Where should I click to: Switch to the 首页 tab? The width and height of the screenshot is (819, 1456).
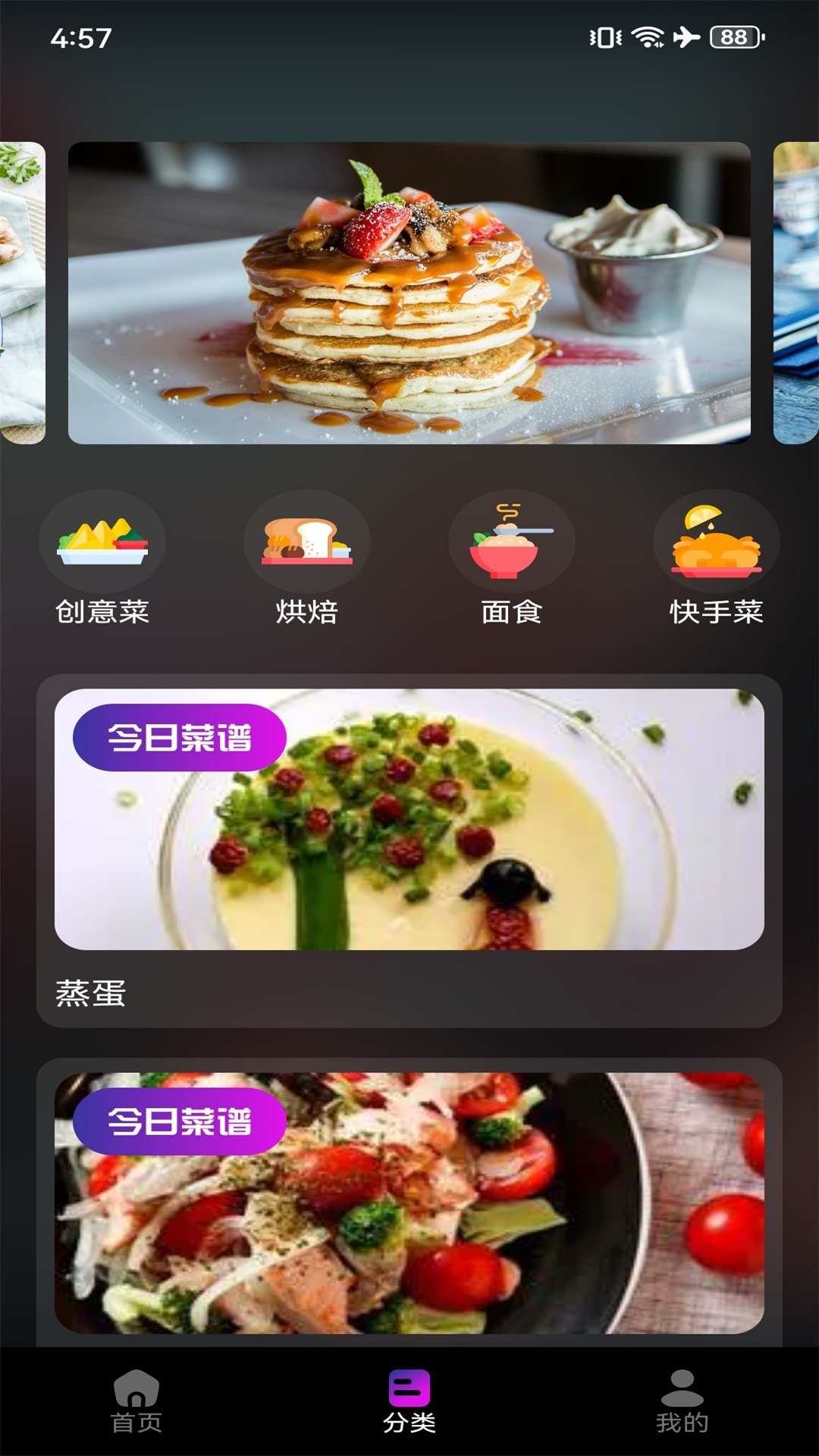coord(136,1401)
